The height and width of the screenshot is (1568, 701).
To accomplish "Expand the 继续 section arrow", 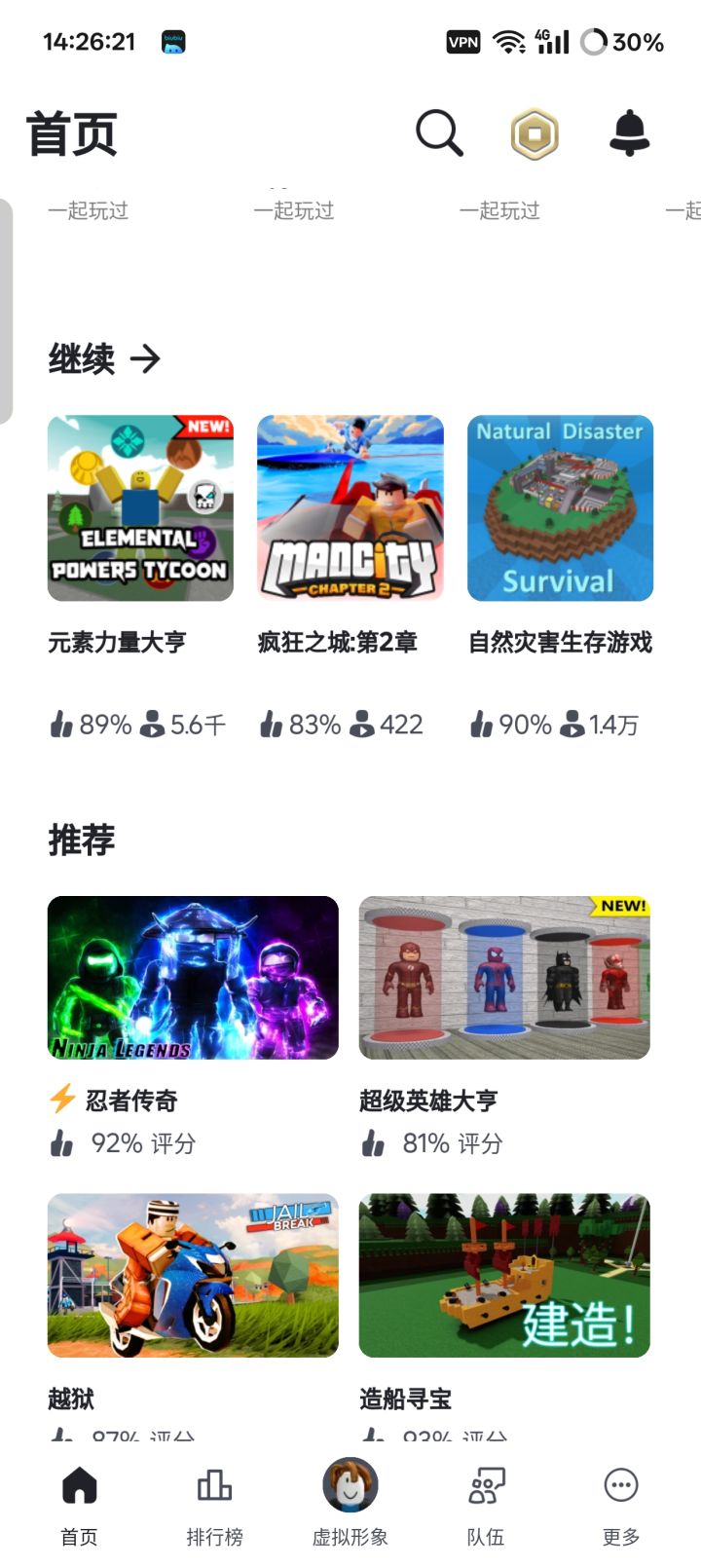I will pos(145,359).
